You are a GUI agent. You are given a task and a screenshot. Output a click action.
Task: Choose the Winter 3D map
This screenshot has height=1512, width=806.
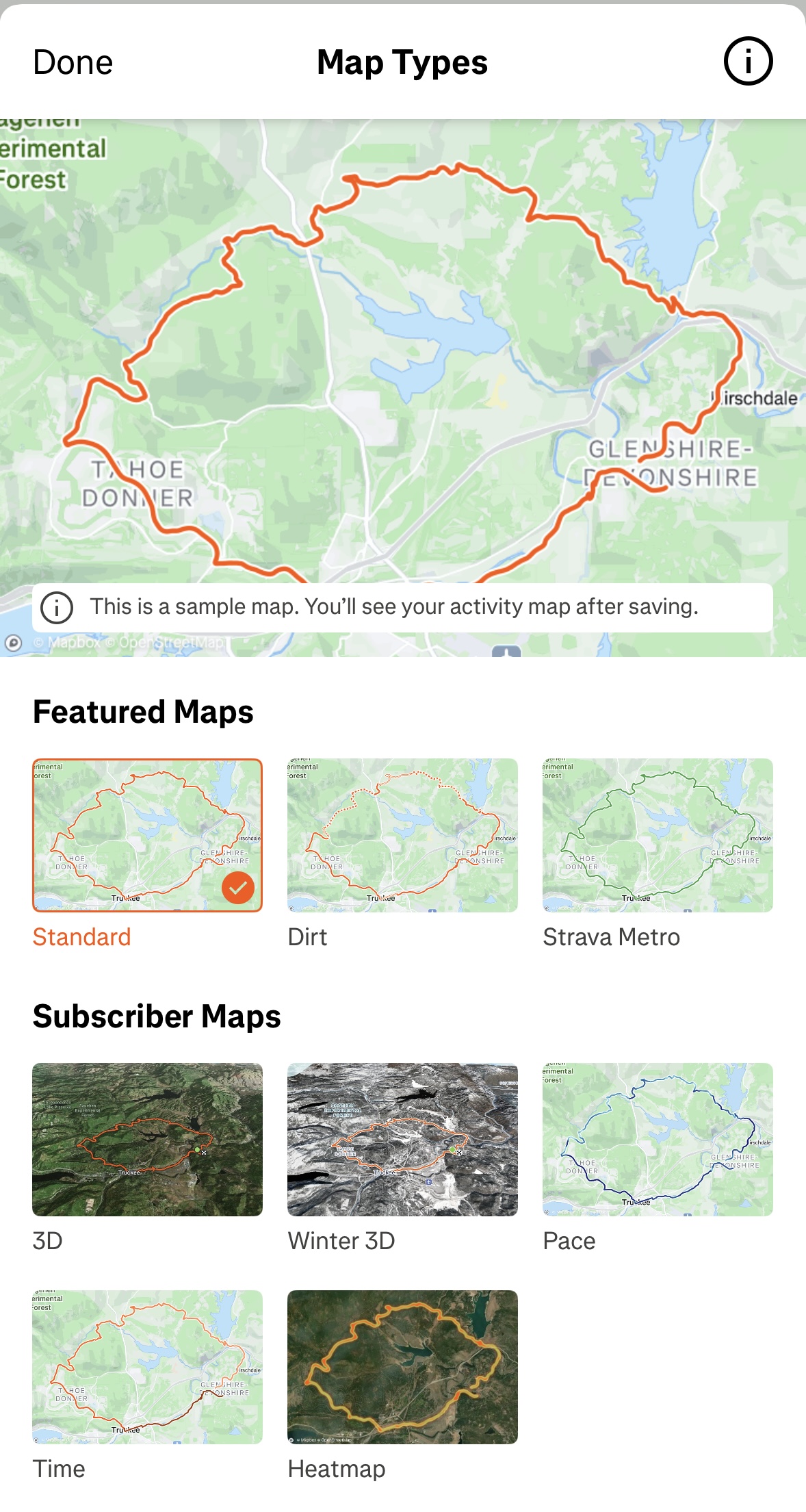tap(402, 1139)
